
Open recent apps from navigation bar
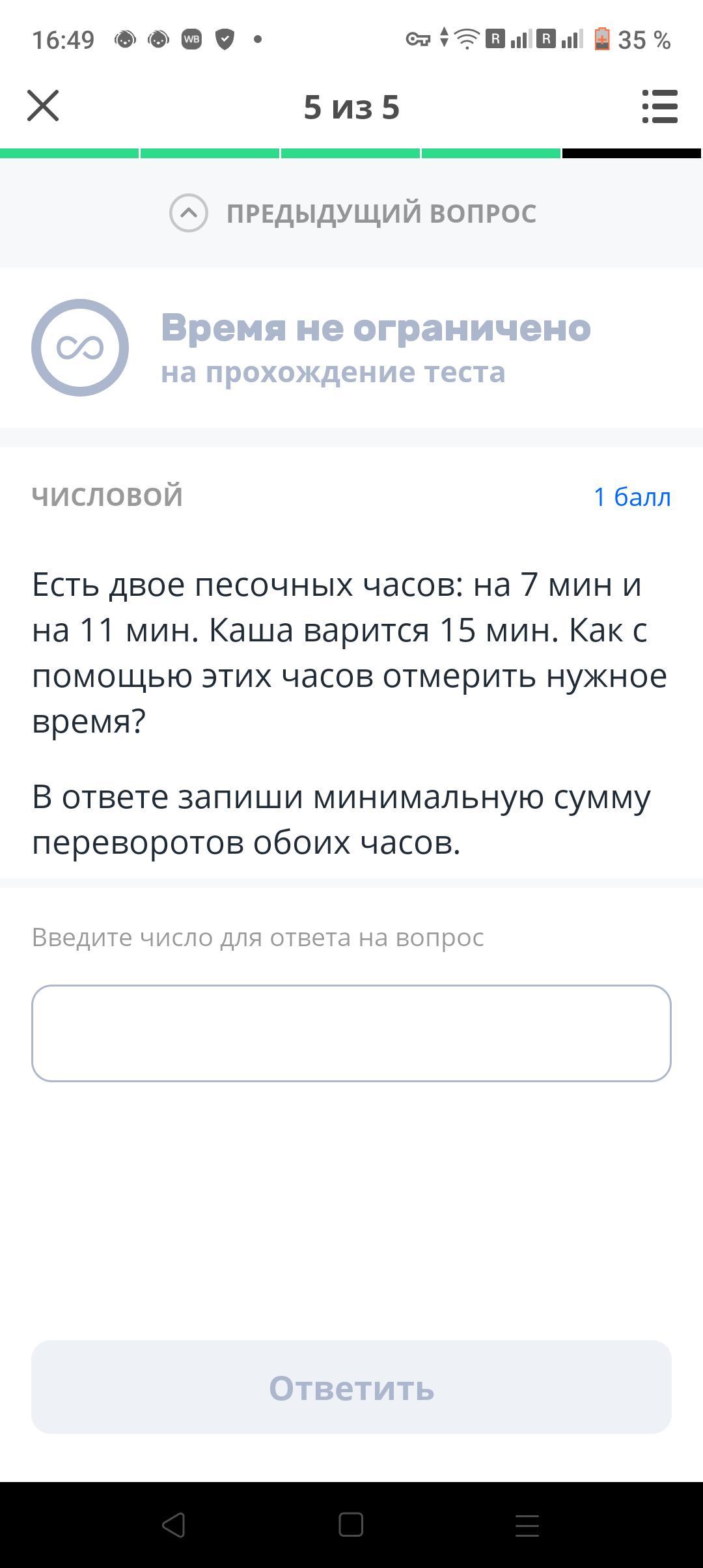(527, 1525)
